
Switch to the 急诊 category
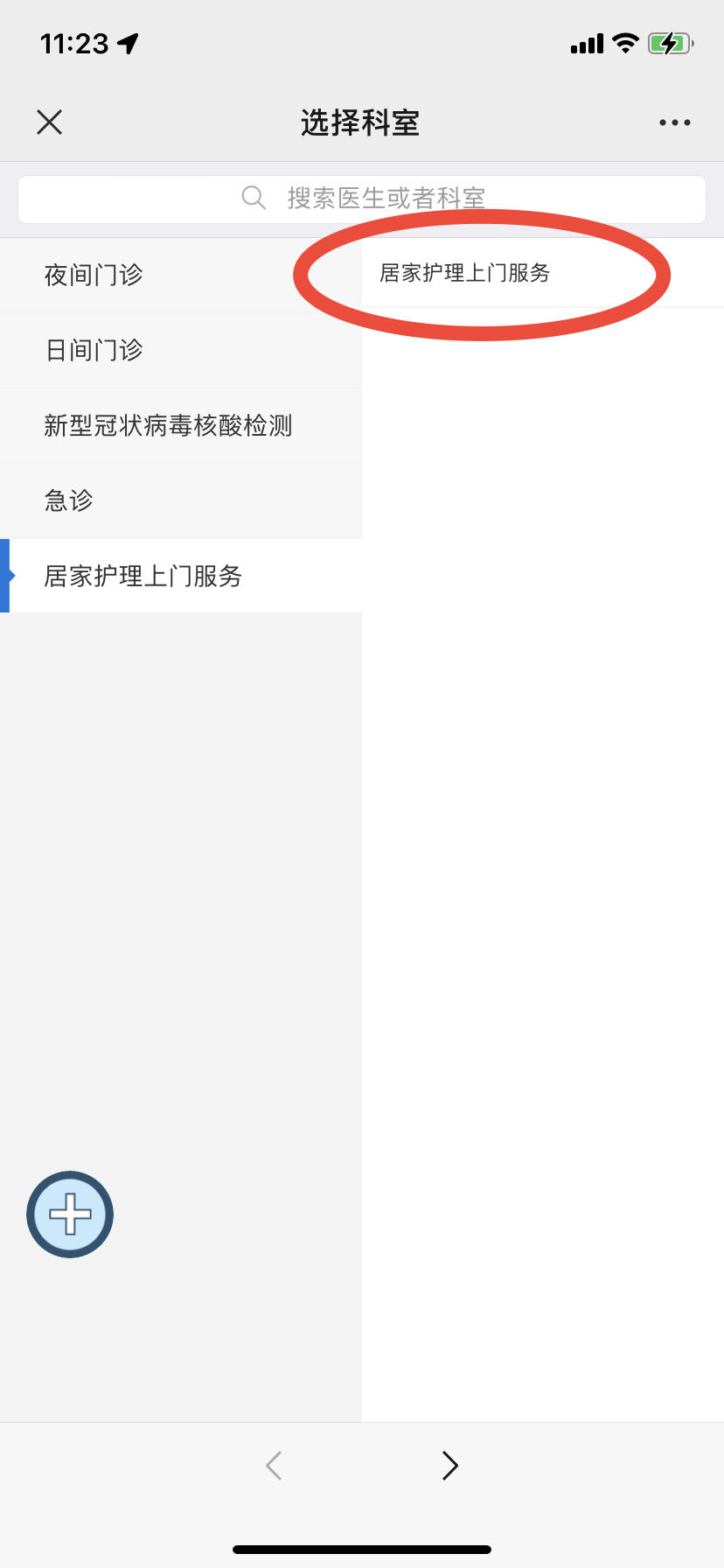(68, 500)
